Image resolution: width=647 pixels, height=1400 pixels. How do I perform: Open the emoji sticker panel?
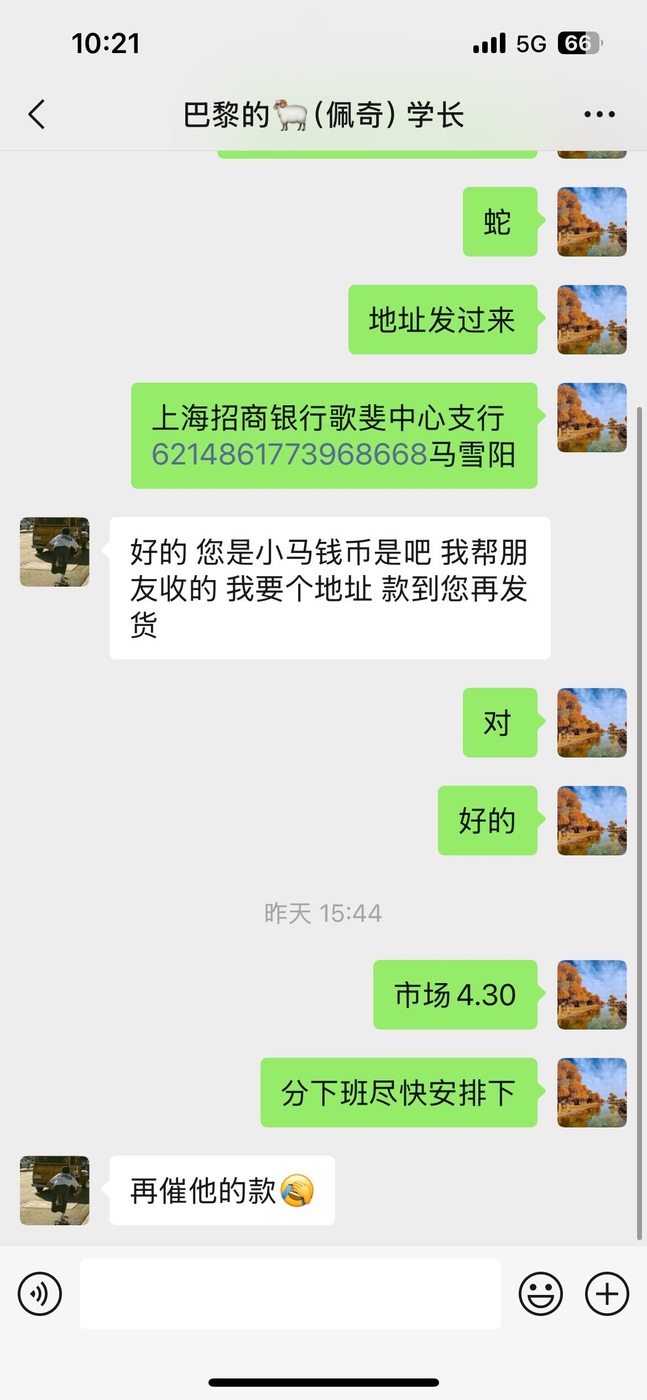click(x=540, y=1294)
